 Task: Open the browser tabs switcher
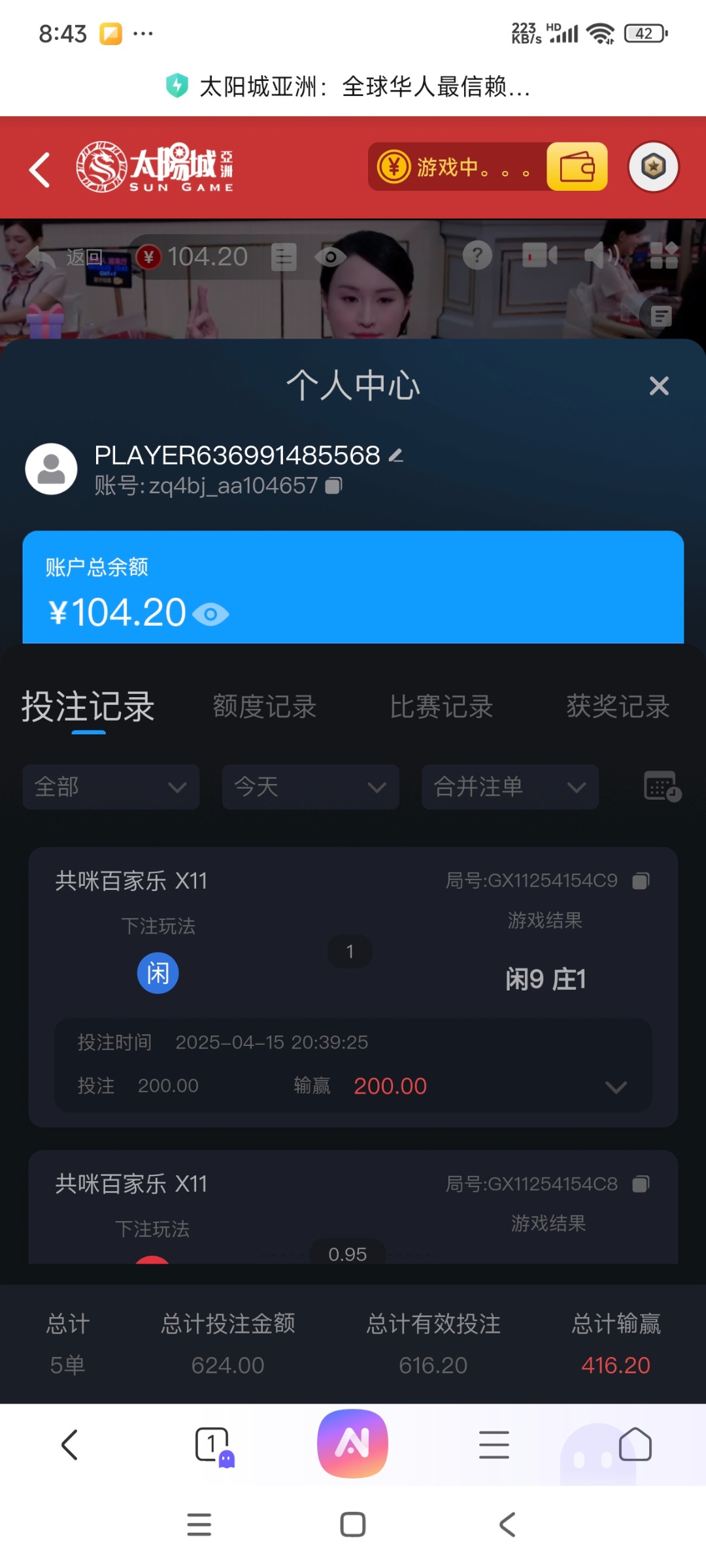click(x=212, y=1445)
